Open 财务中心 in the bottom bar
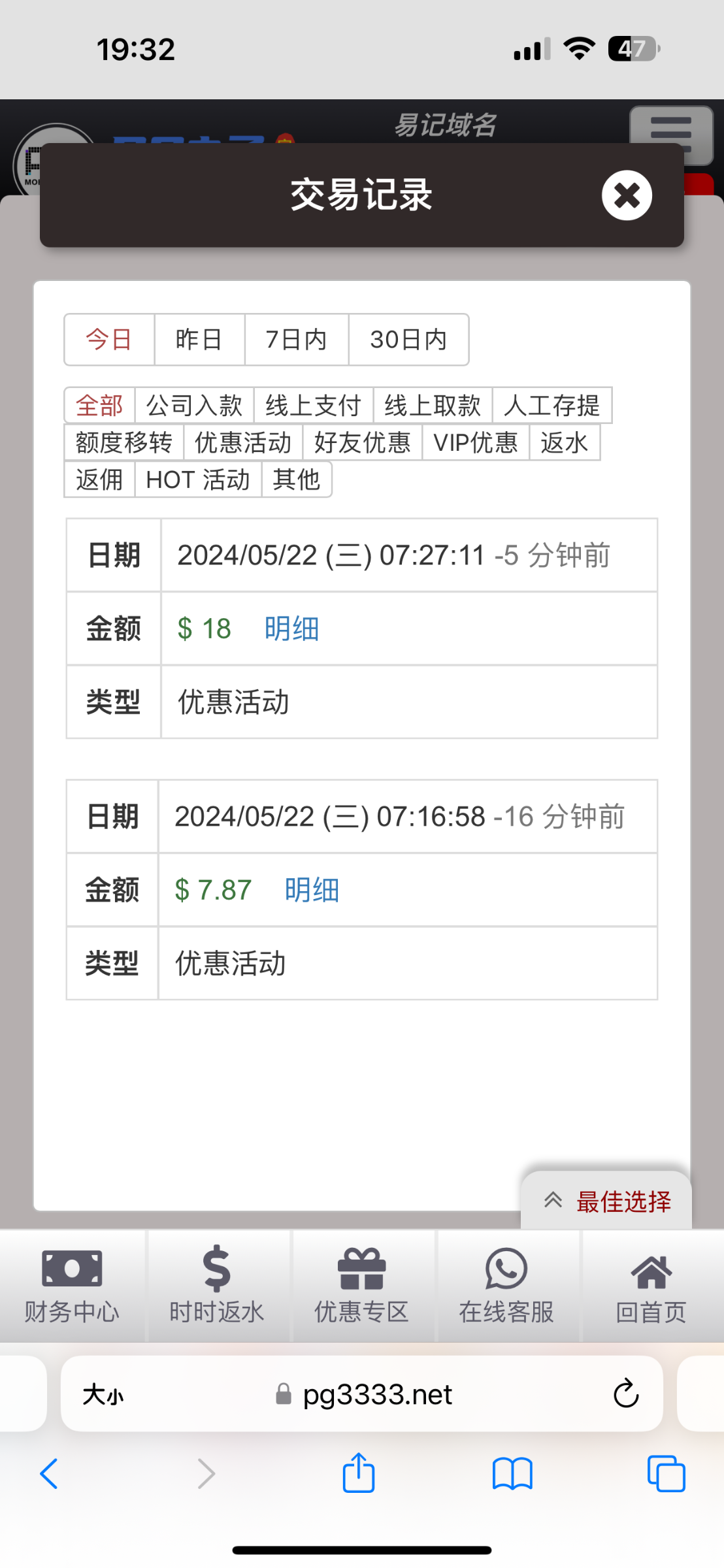Screen dimensions: 724x1568 click(72, 1286)
